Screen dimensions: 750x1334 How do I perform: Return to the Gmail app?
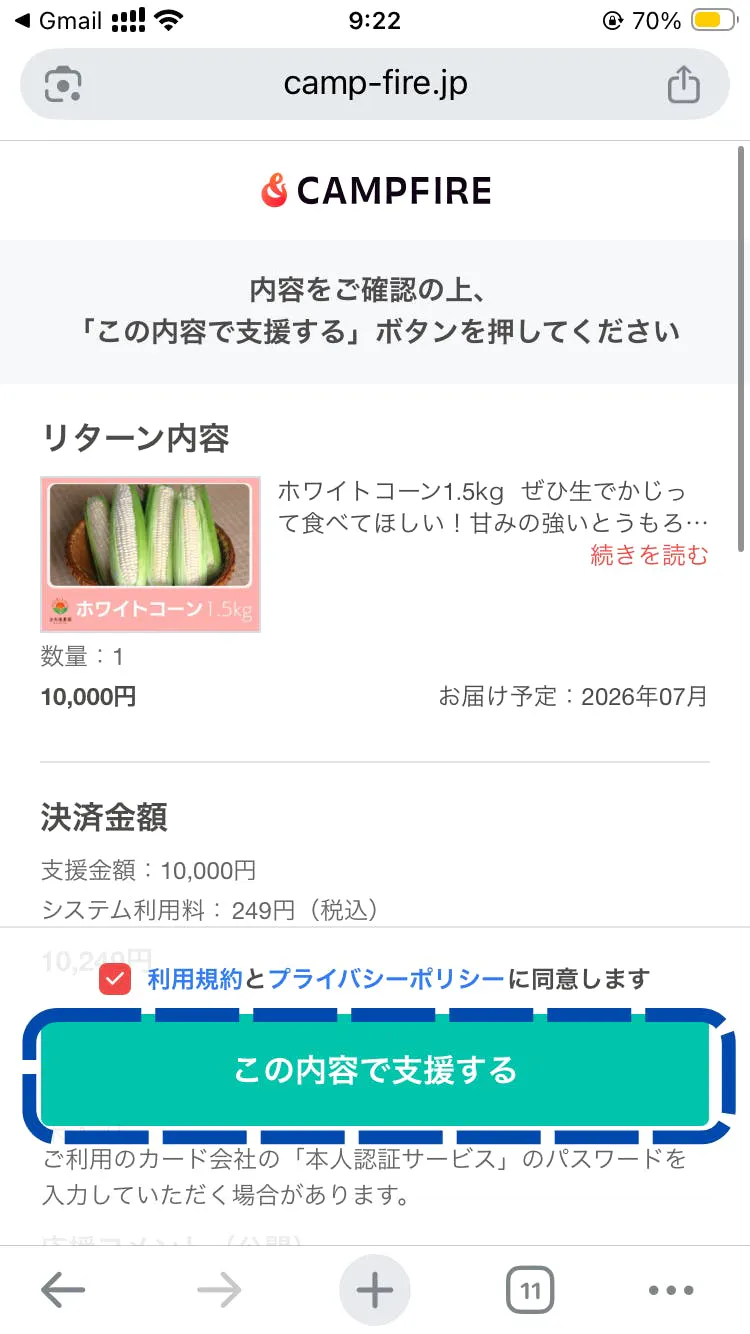coord(60,21)
